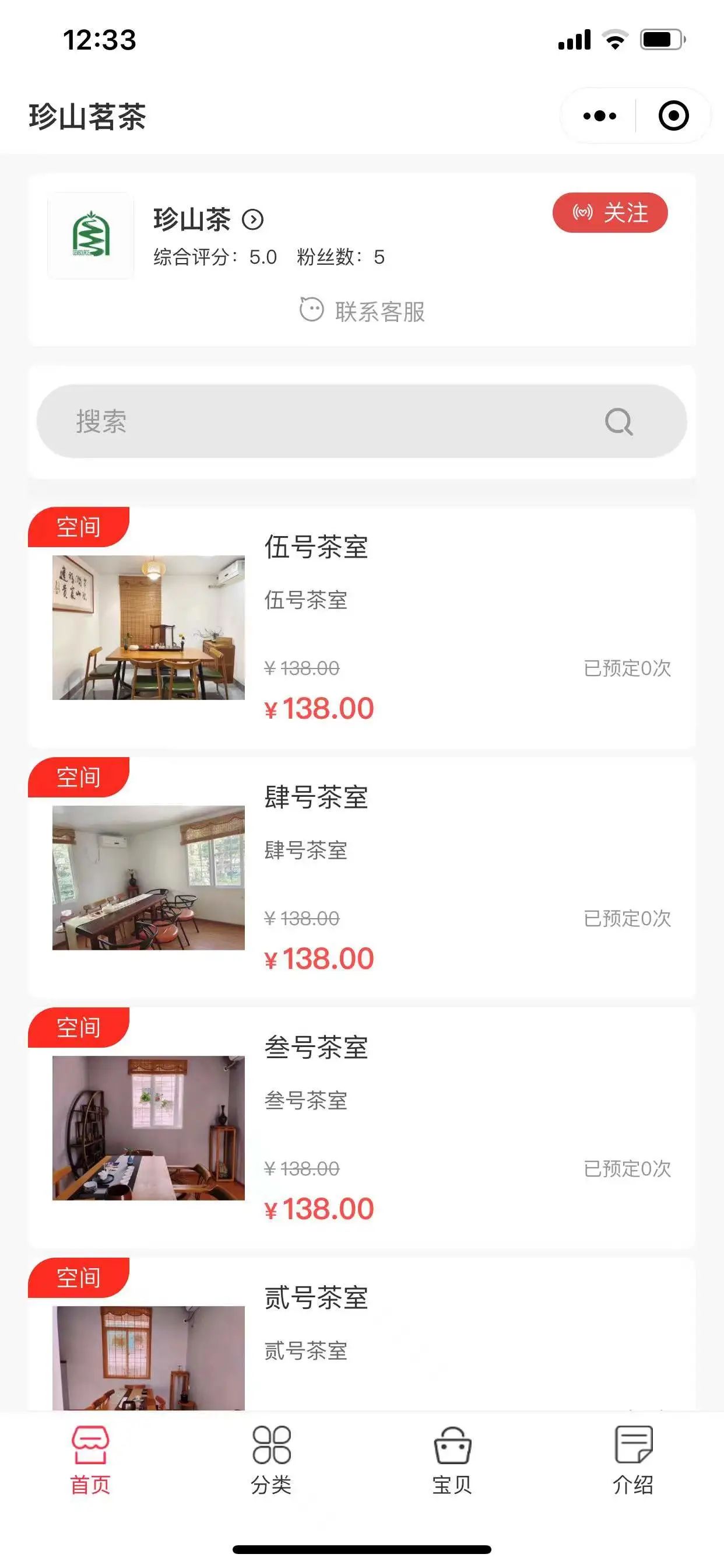The height and width of the screenshot is (1568, 724).
Task: Switch to the 分类 tab
Action: click(271, 1459)
